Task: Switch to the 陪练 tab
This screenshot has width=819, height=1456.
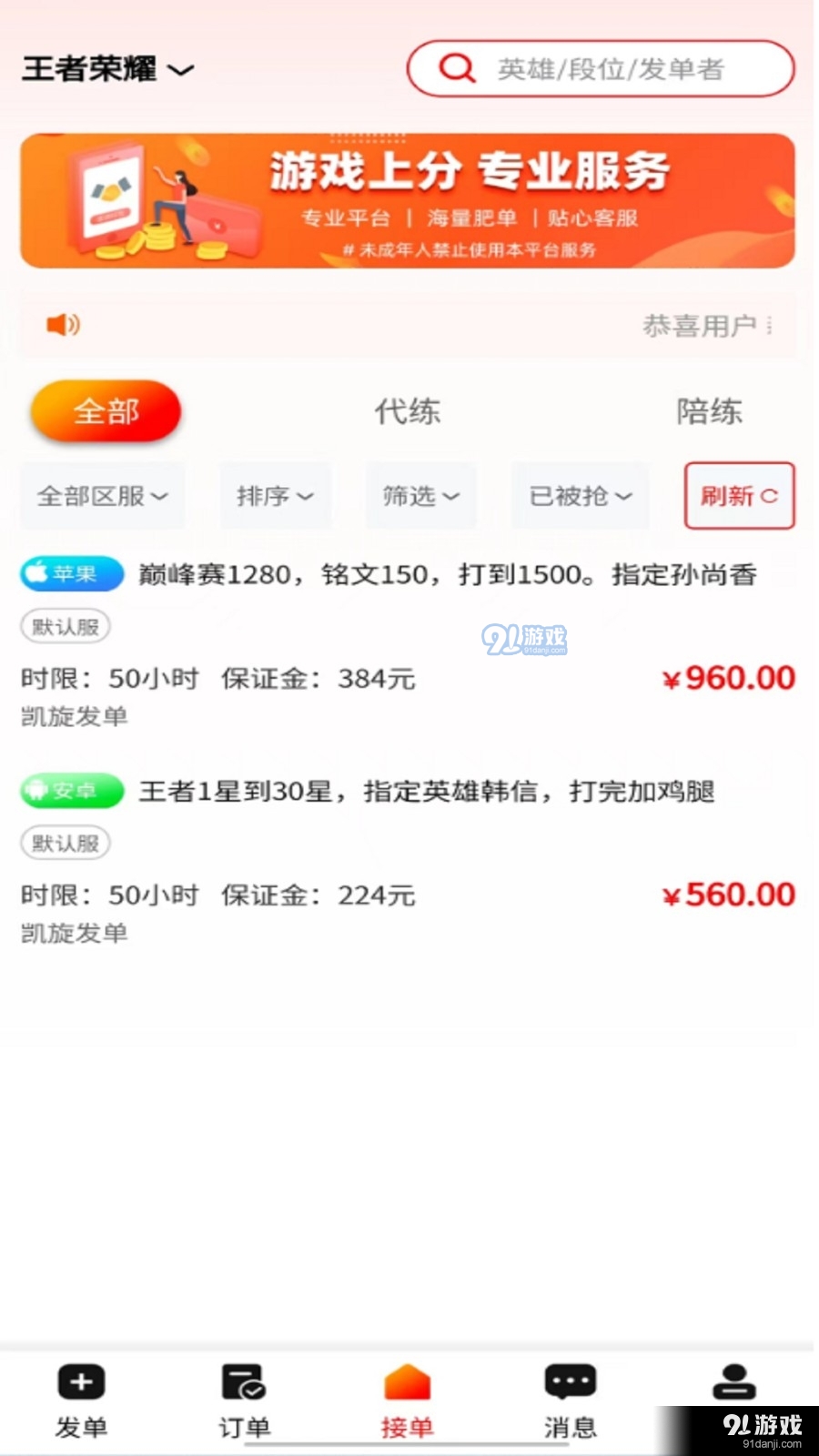Action: click(x=711, y=411)
